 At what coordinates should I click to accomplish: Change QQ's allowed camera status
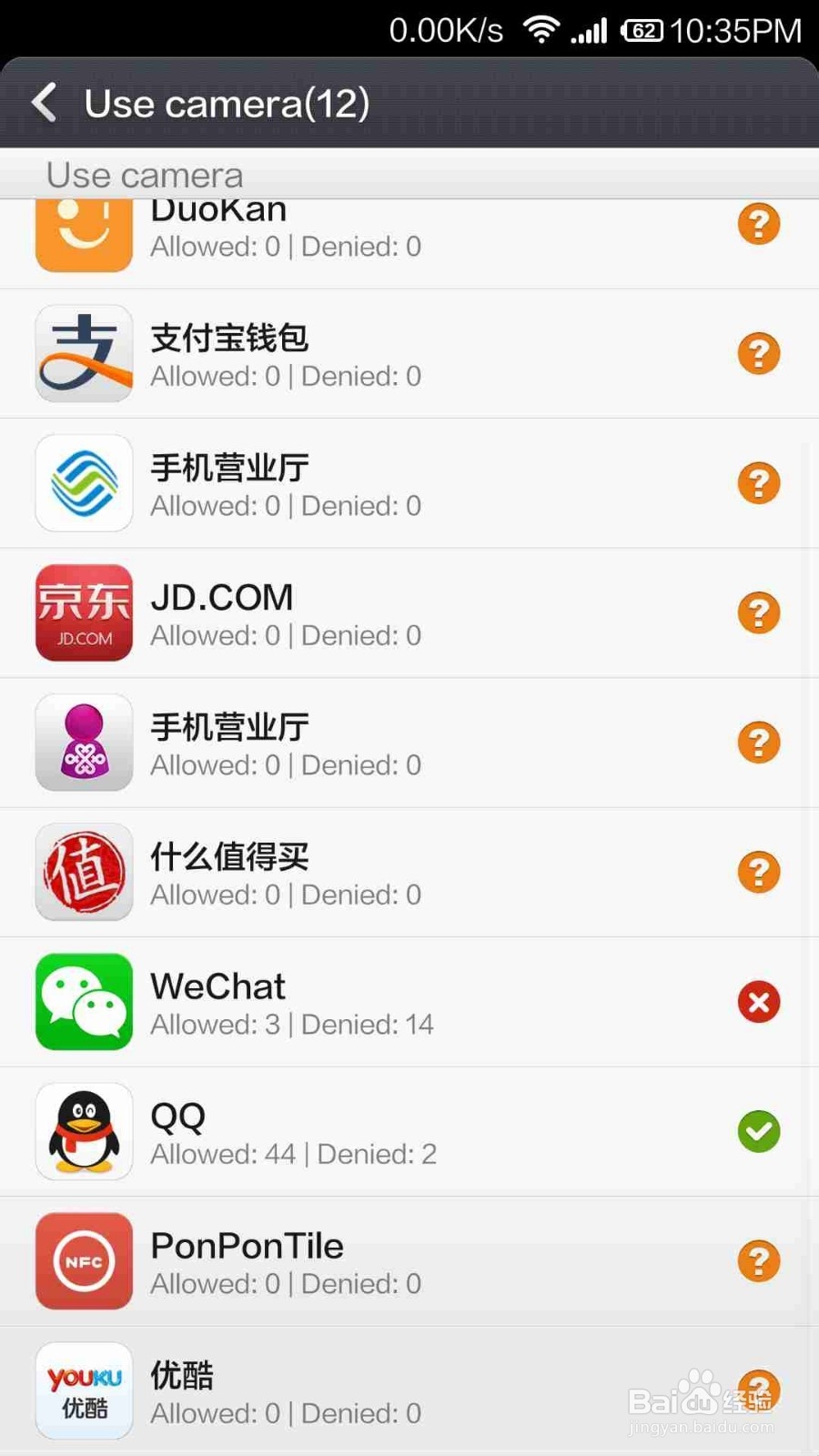(759, 1132)
